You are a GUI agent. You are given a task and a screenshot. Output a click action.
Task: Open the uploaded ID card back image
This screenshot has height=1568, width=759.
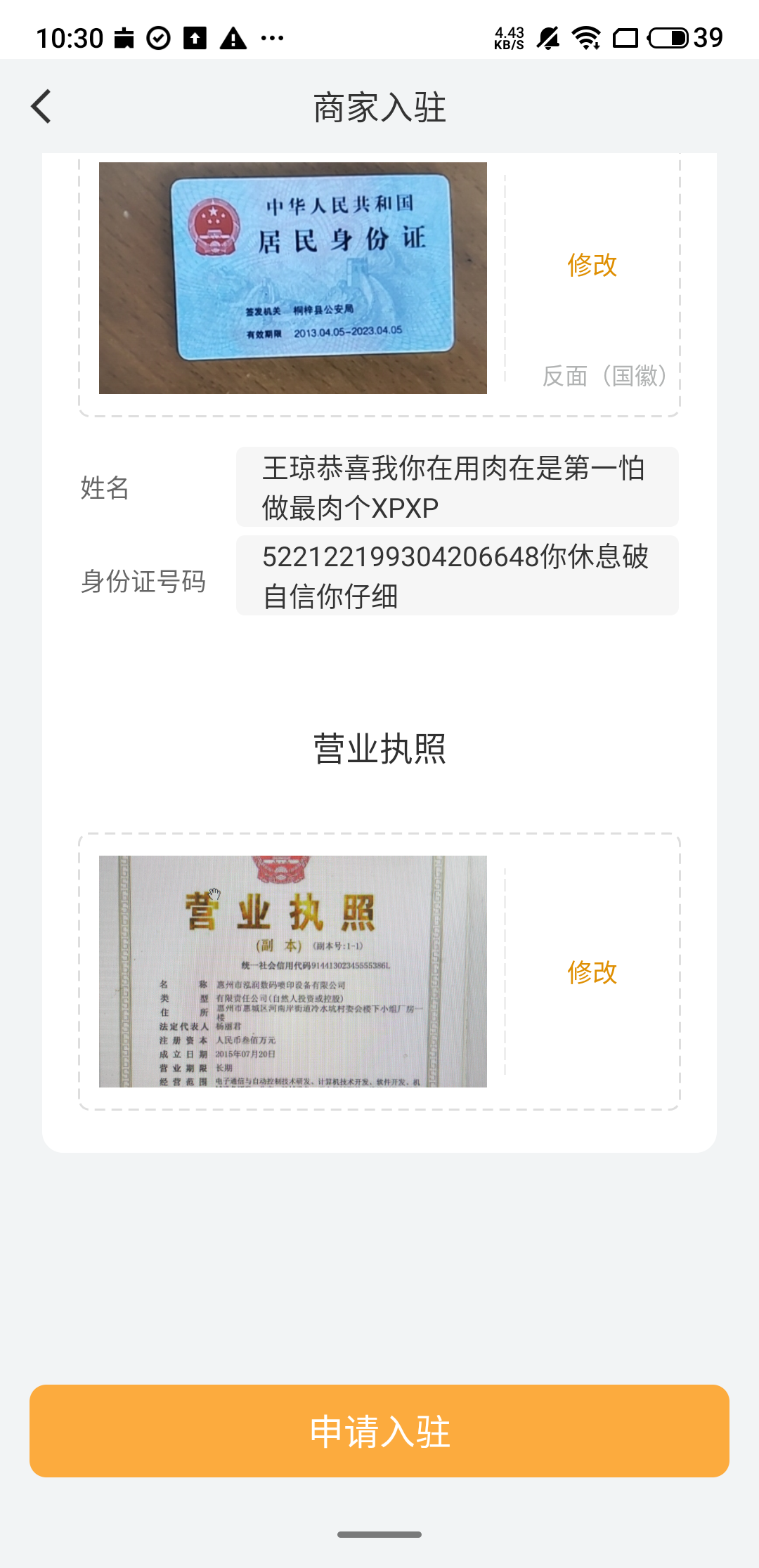click(x=293, y=278)
